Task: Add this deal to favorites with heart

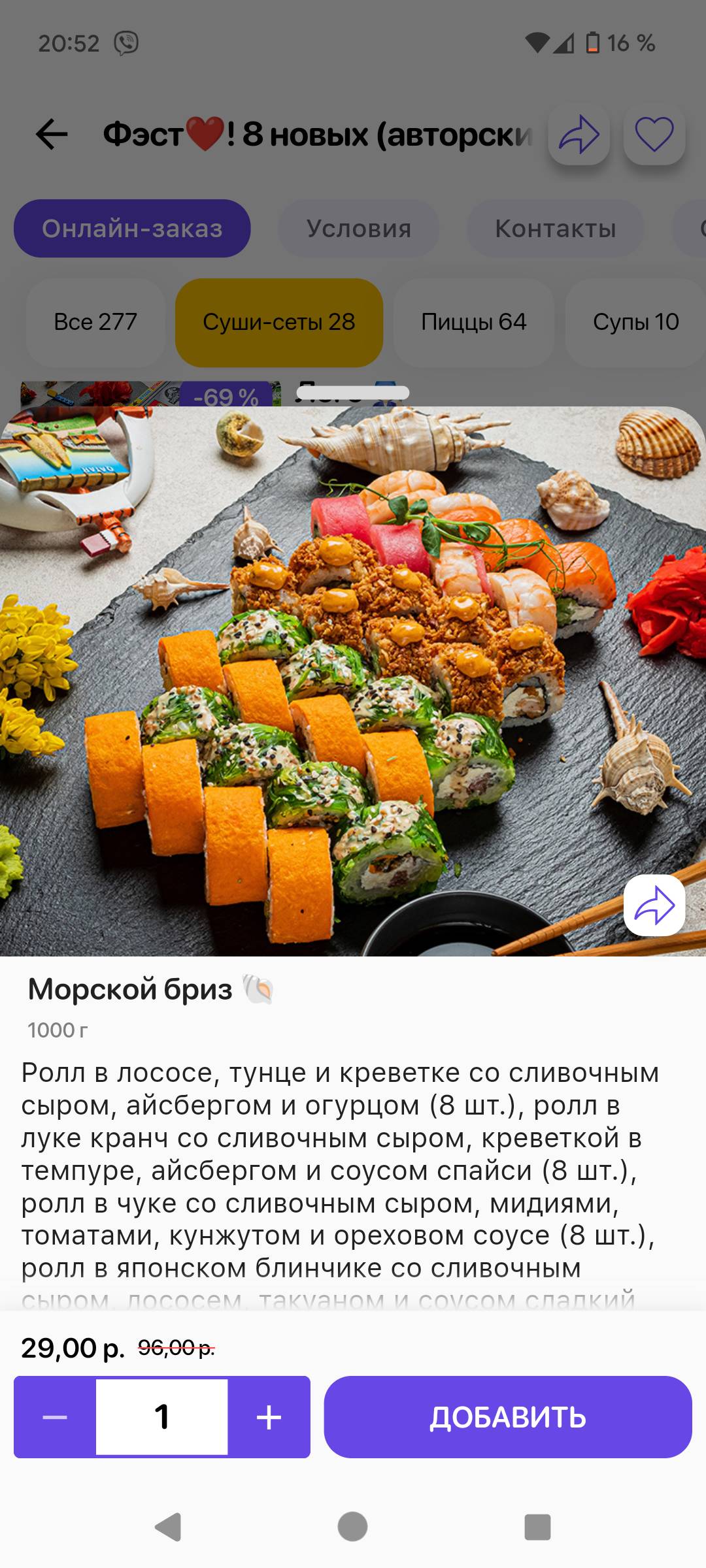Action: click(x=654, y=135)
